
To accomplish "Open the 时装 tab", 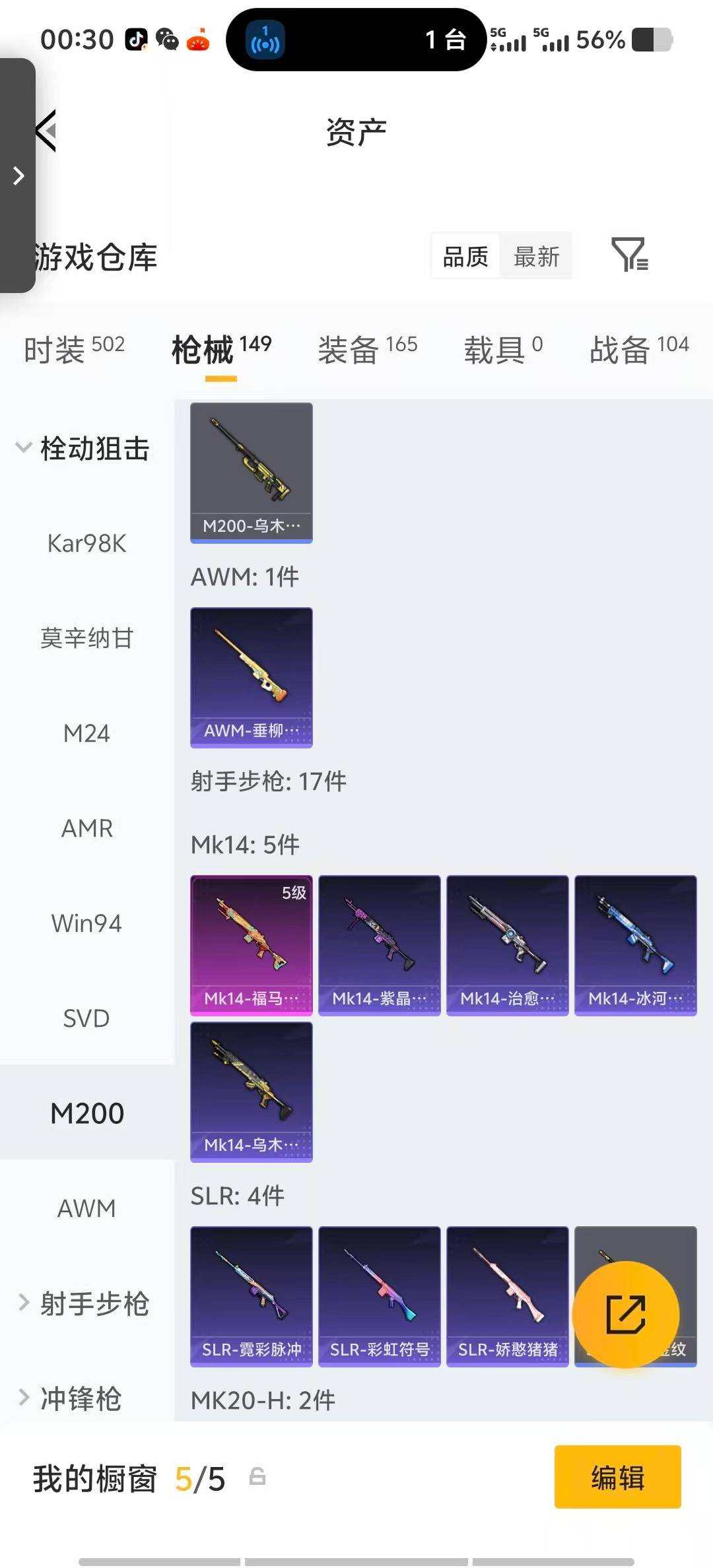I will [x=55, y=348].
